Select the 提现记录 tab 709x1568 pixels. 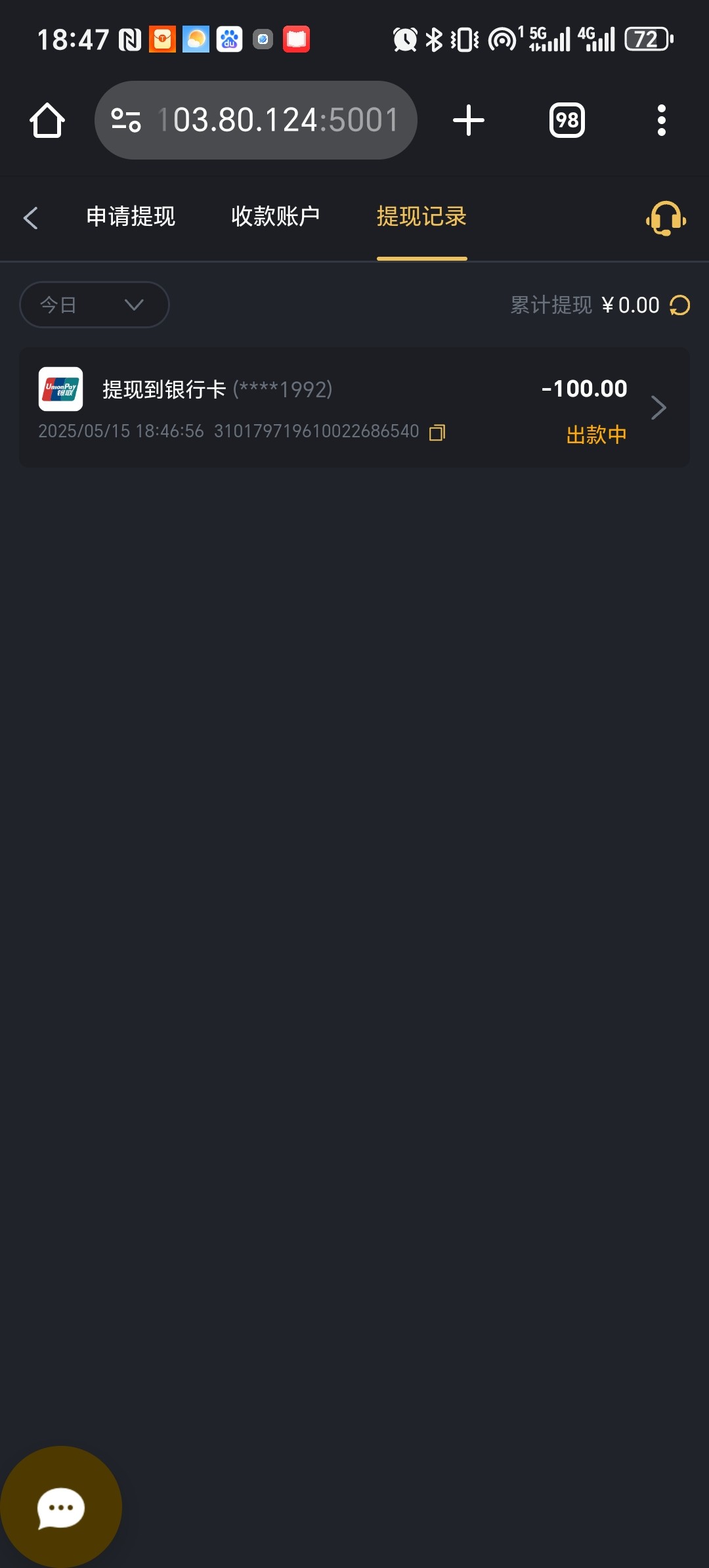[x=421, y=217]
